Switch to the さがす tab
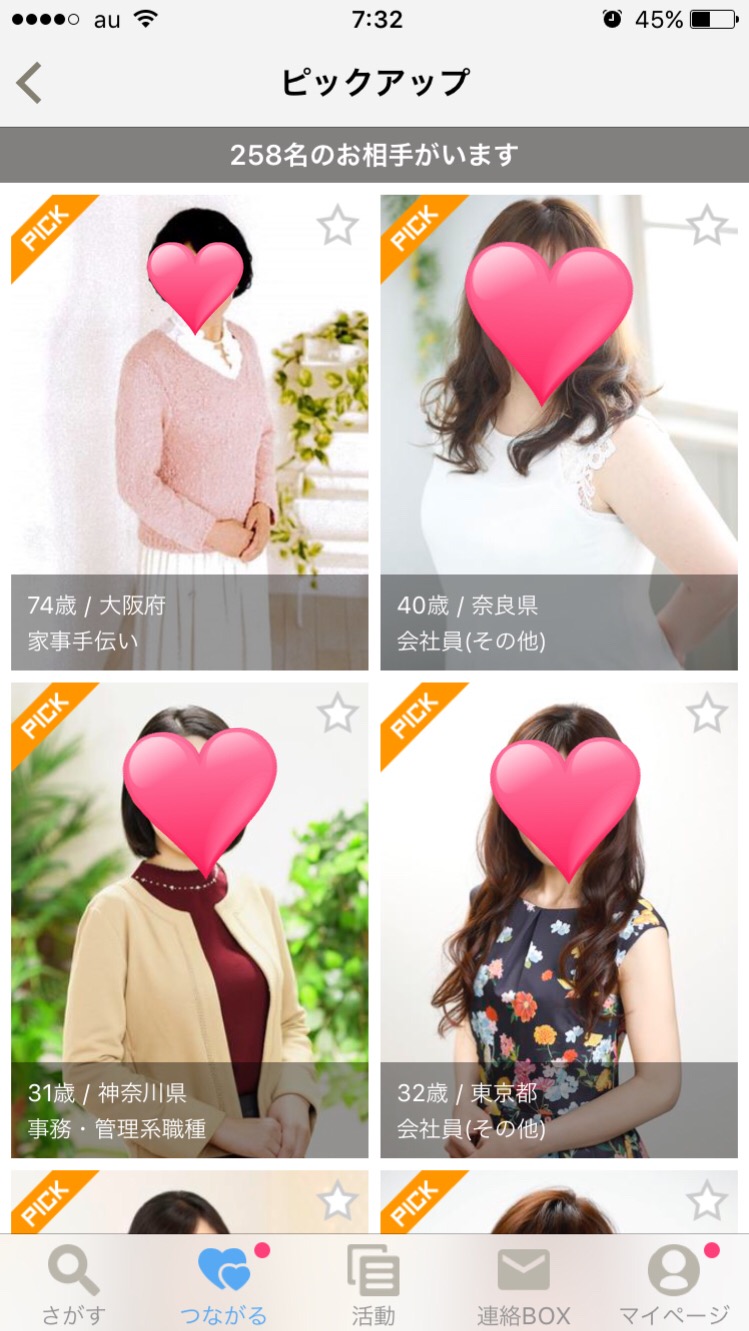The width and height of the screenshot is (749, 1331). [73, 1284]
